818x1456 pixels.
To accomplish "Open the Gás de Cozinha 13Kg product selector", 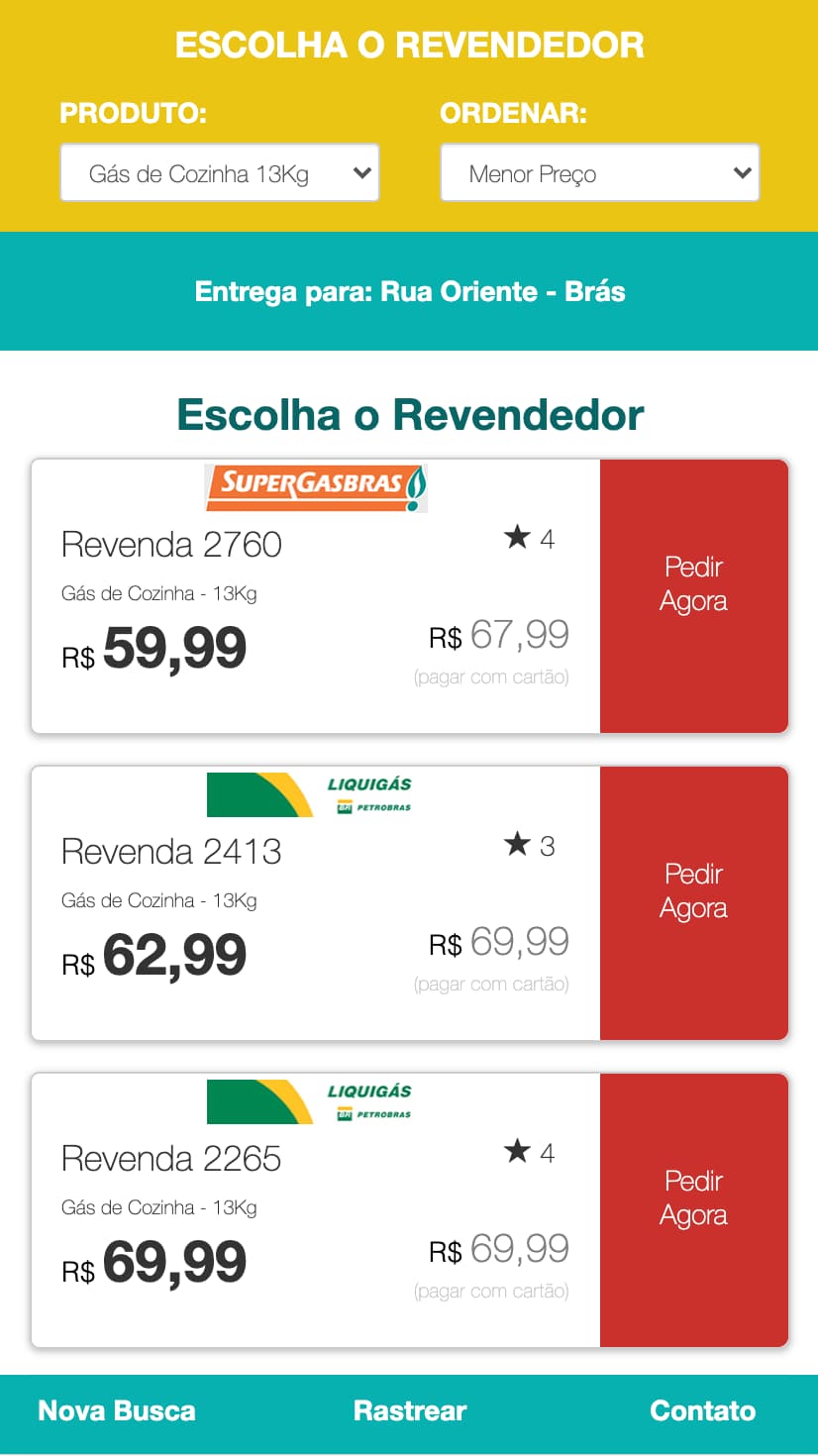I will (219, 172).
